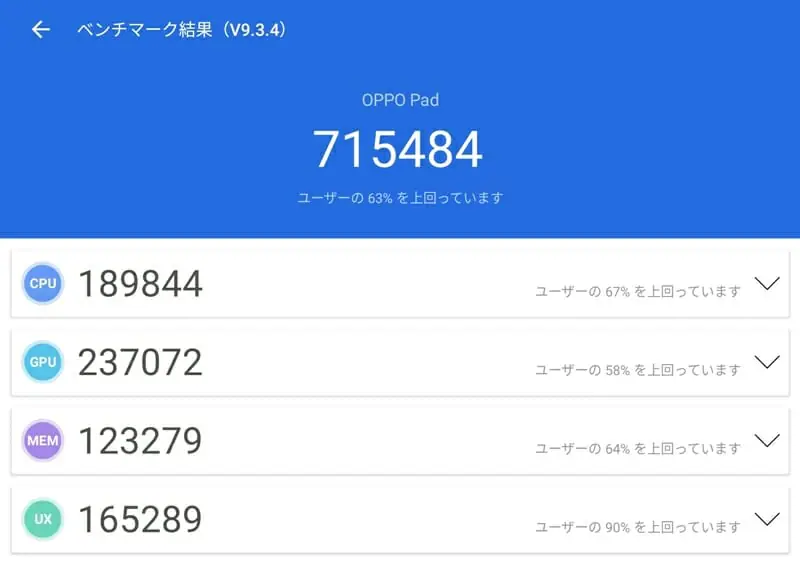800x565 pixels.
Task: Expand the UX score details
Action: (767, 518)
